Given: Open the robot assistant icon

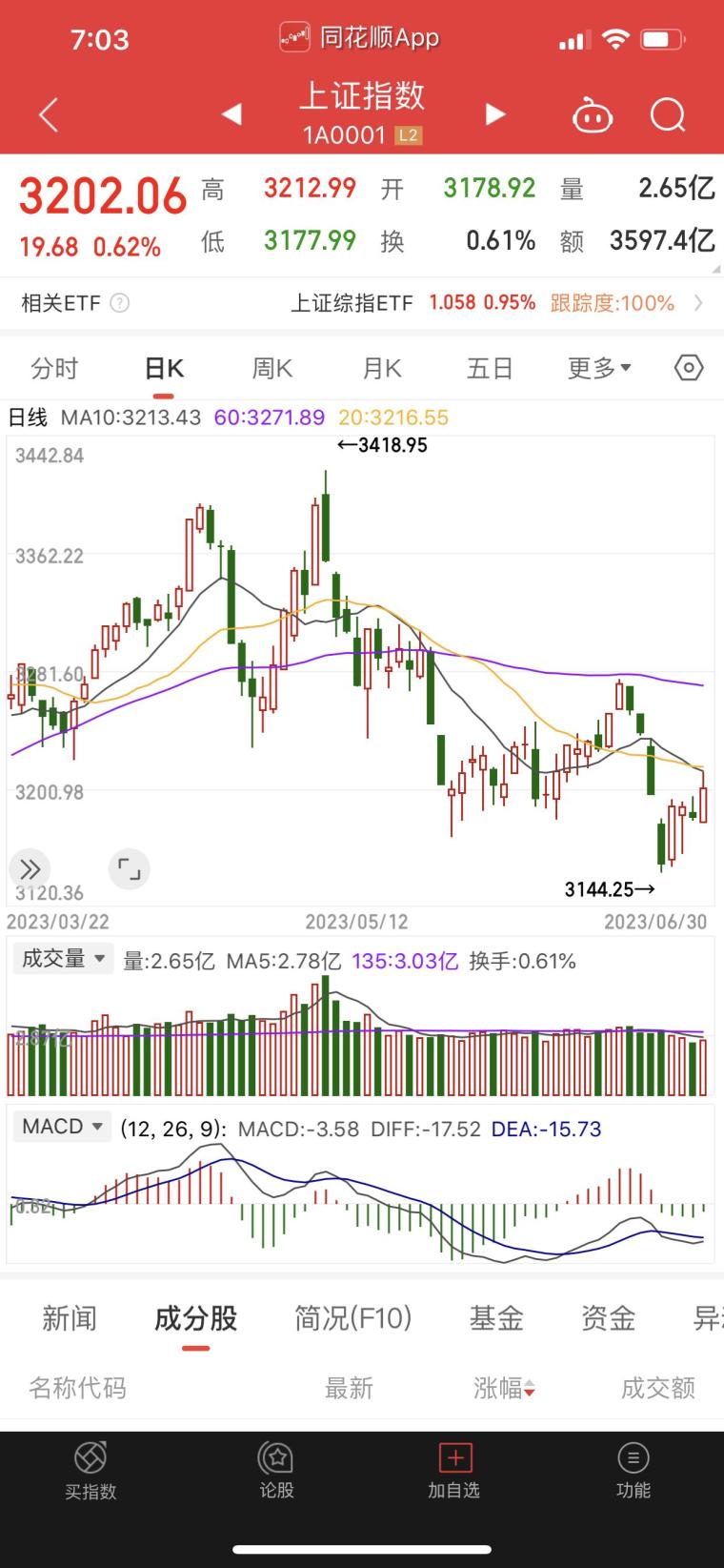Looking at the screenshot, I should (x=593, y=116).
